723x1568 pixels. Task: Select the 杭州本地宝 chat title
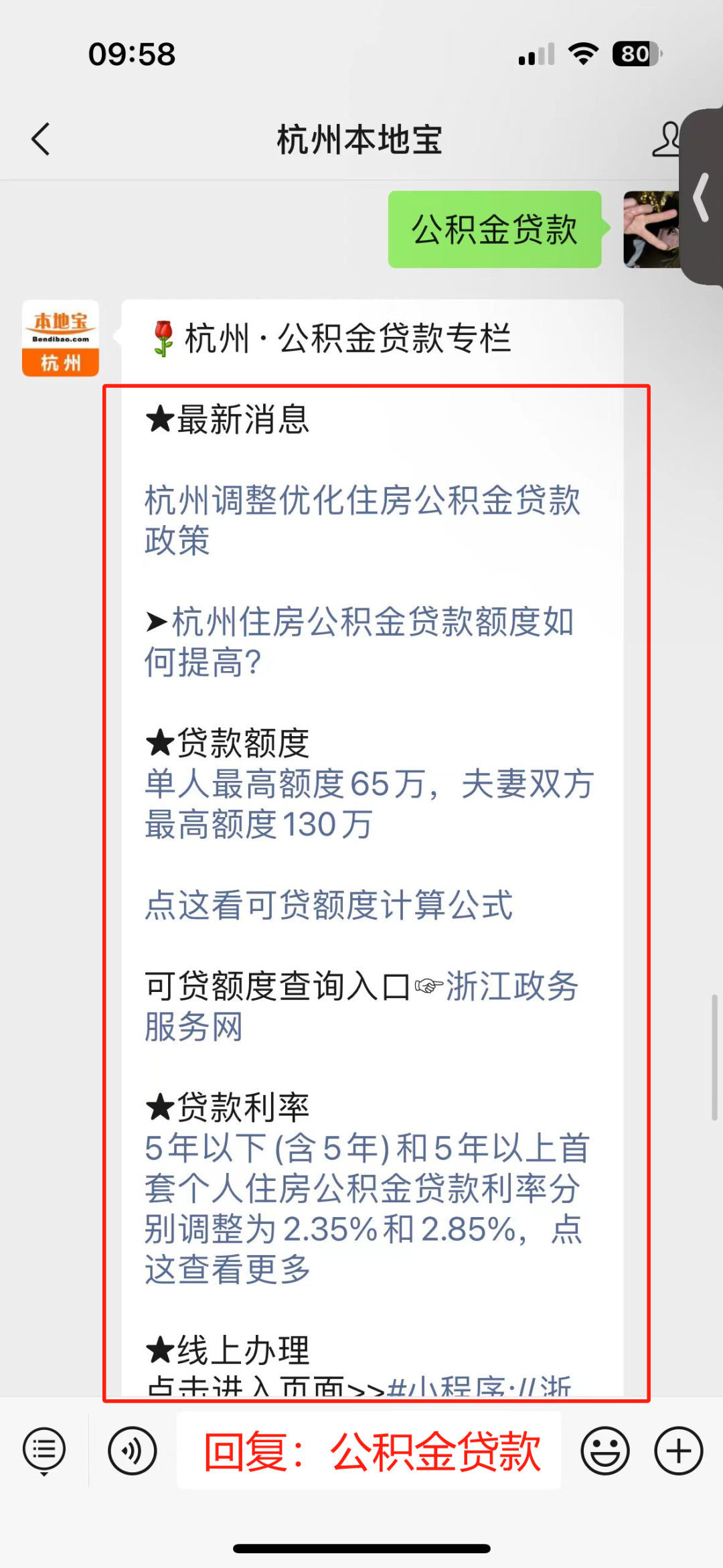pyautogui.click(x=359, y=139)
